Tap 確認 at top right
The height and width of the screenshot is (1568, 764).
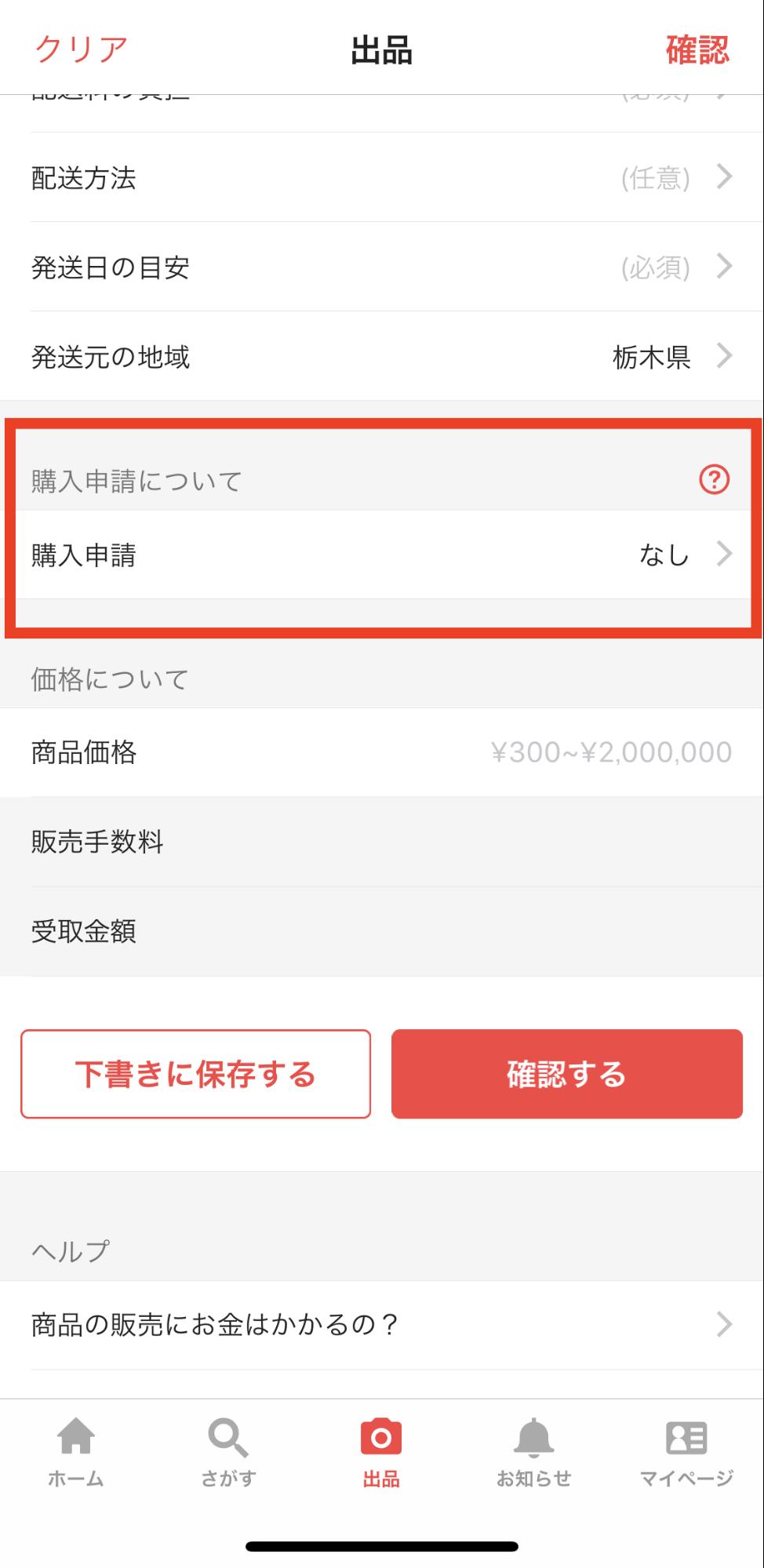point(697,49)
